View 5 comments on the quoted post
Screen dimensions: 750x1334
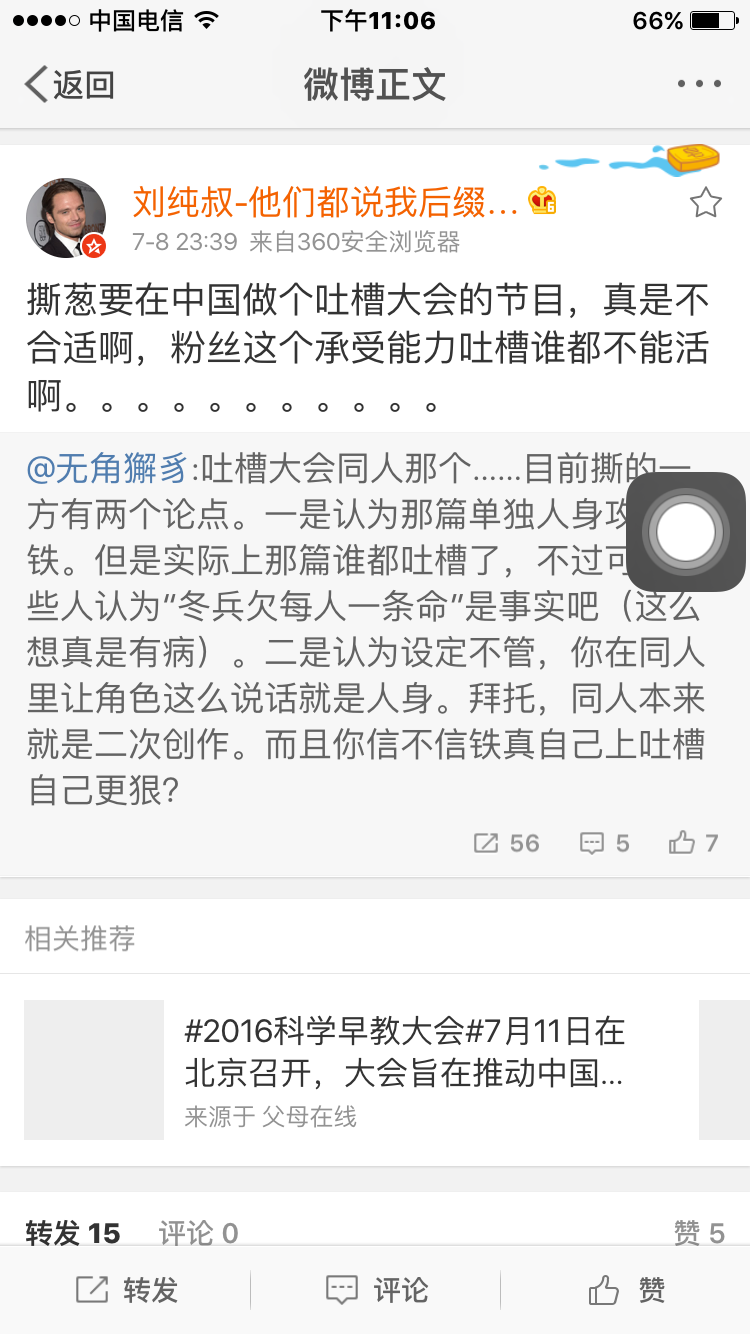605,843
